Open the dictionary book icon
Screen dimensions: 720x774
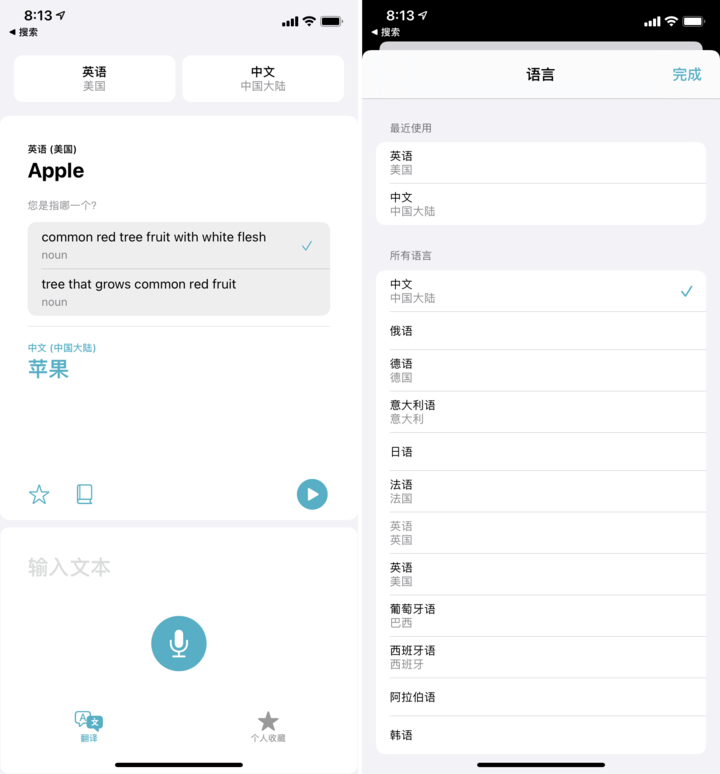coord(85,494)
